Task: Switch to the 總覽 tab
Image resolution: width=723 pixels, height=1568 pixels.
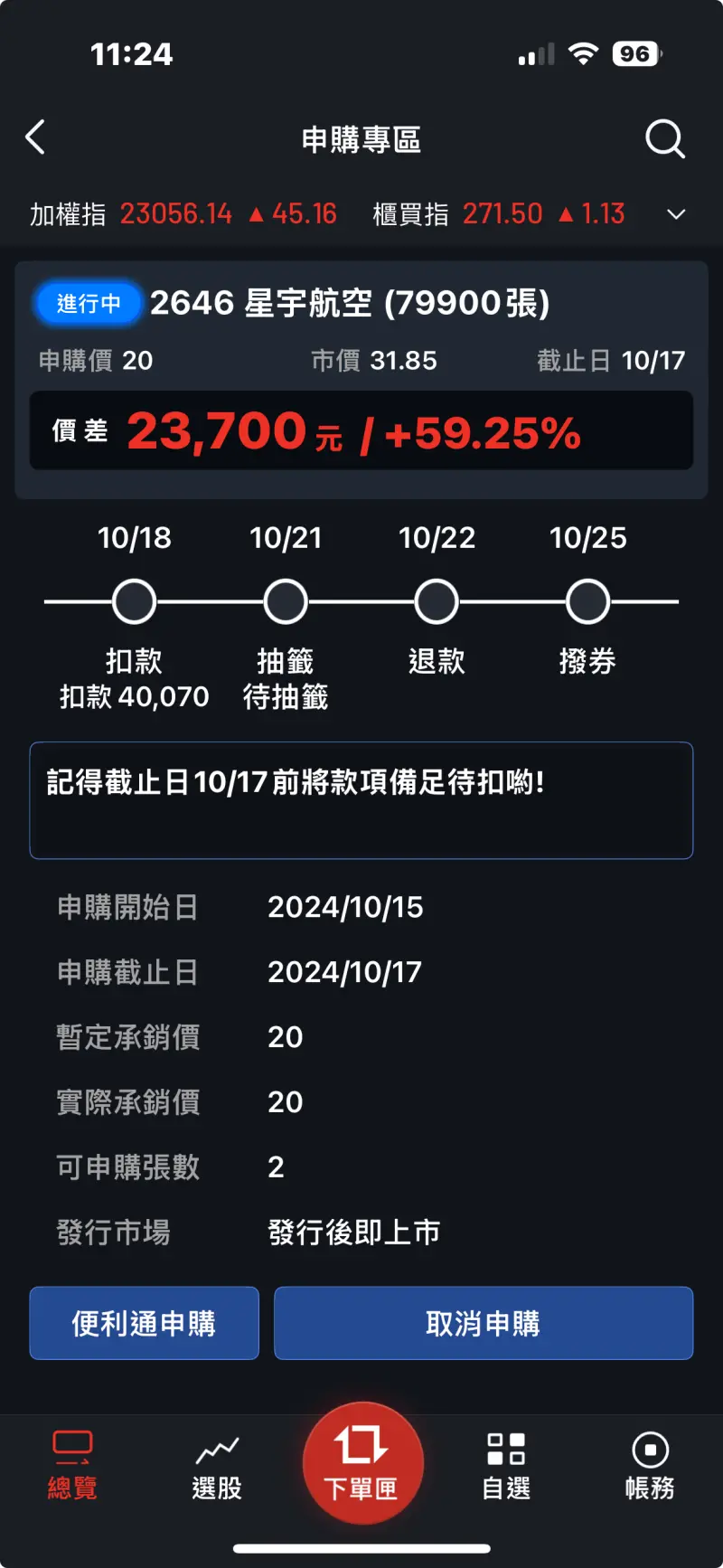Action: [x=72, y=1465]
